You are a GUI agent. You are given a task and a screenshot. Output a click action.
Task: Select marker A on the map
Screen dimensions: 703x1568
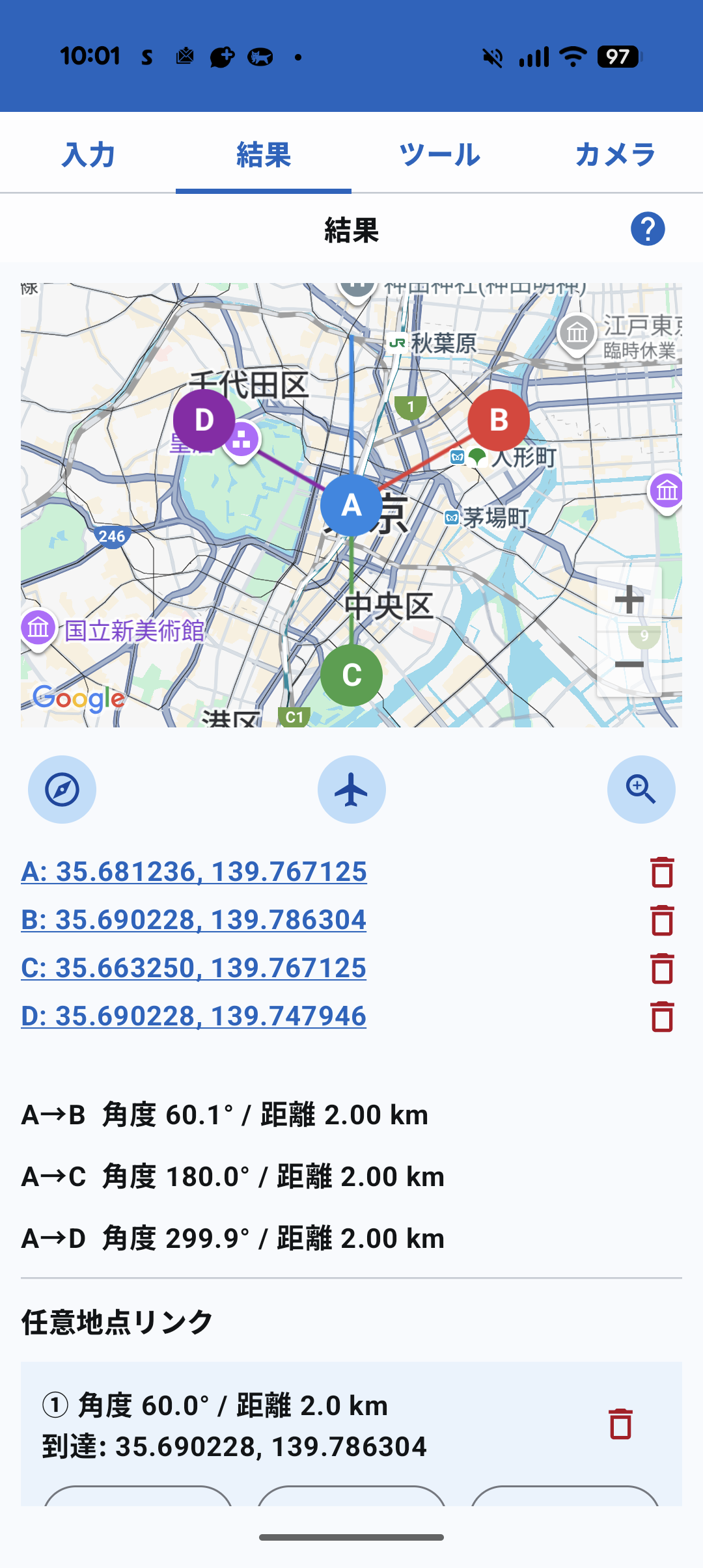pyautogui.click(x=351, y=506)
